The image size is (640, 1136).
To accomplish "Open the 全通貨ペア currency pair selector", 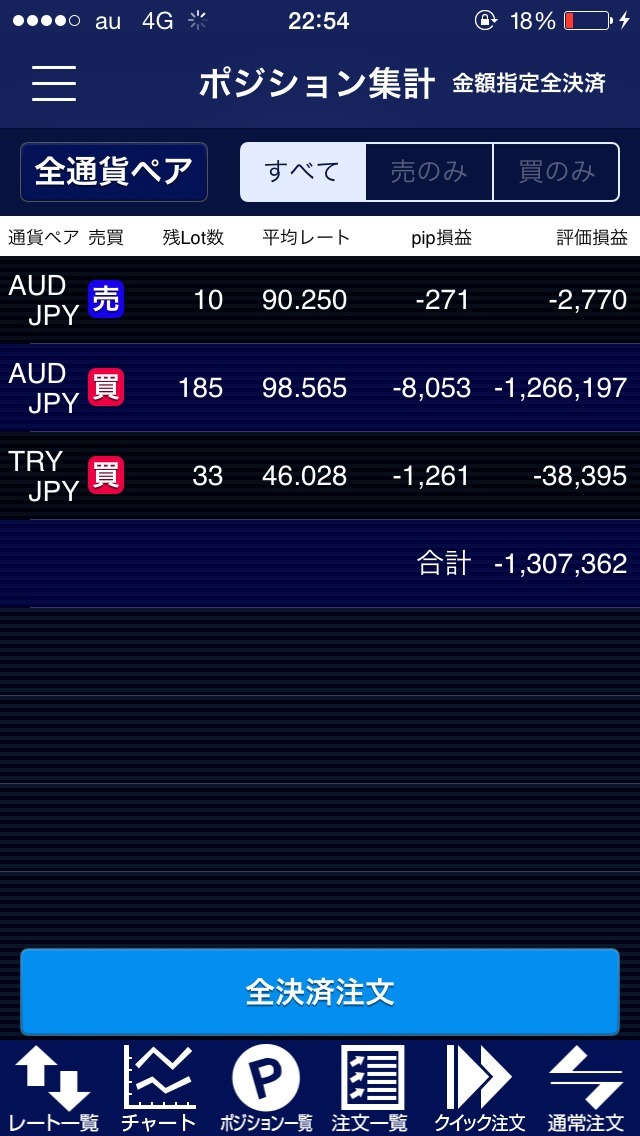I will coord(114,172).
